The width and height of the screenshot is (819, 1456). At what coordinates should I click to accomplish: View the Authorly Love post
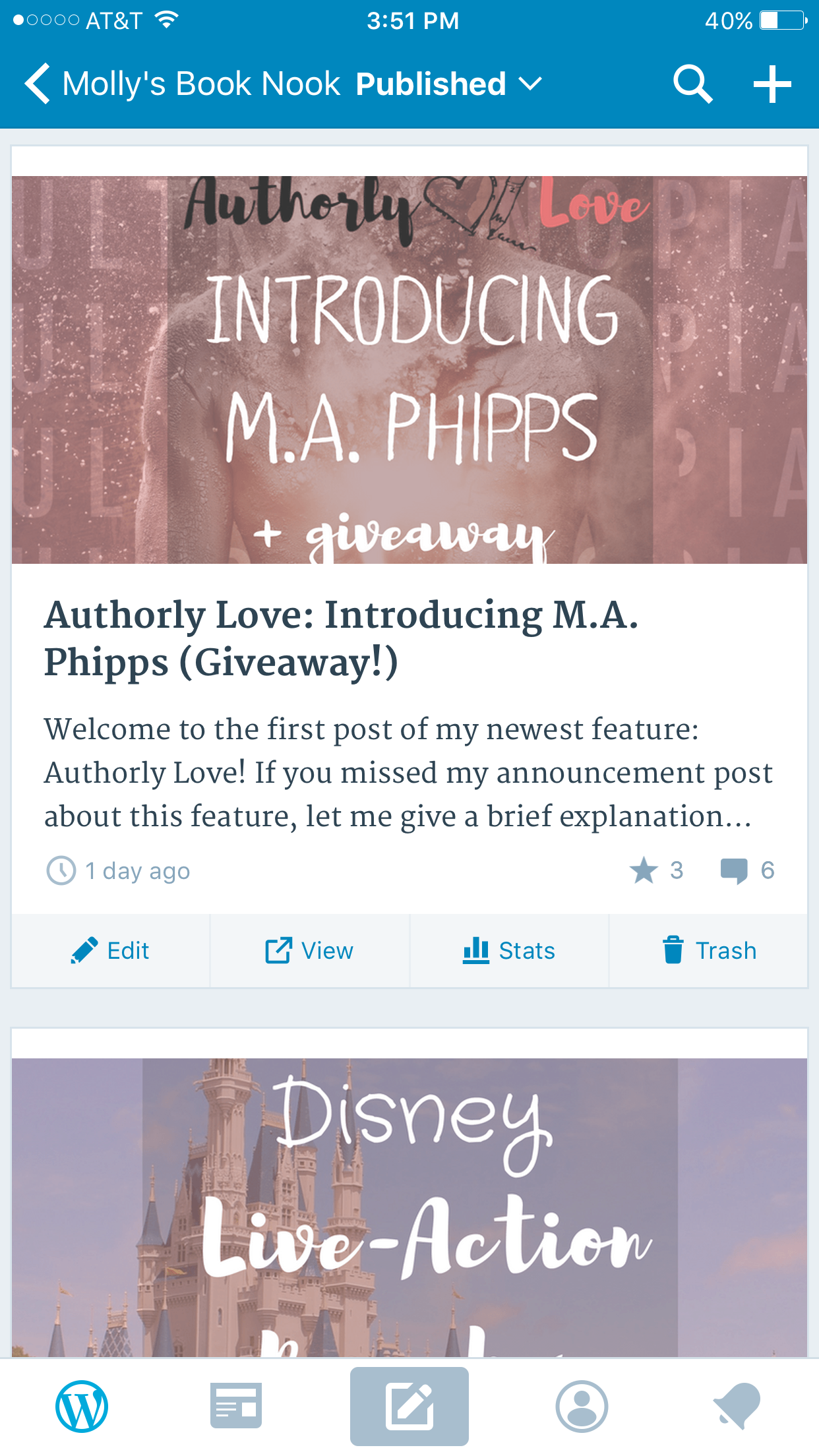[x=310, y=951]
